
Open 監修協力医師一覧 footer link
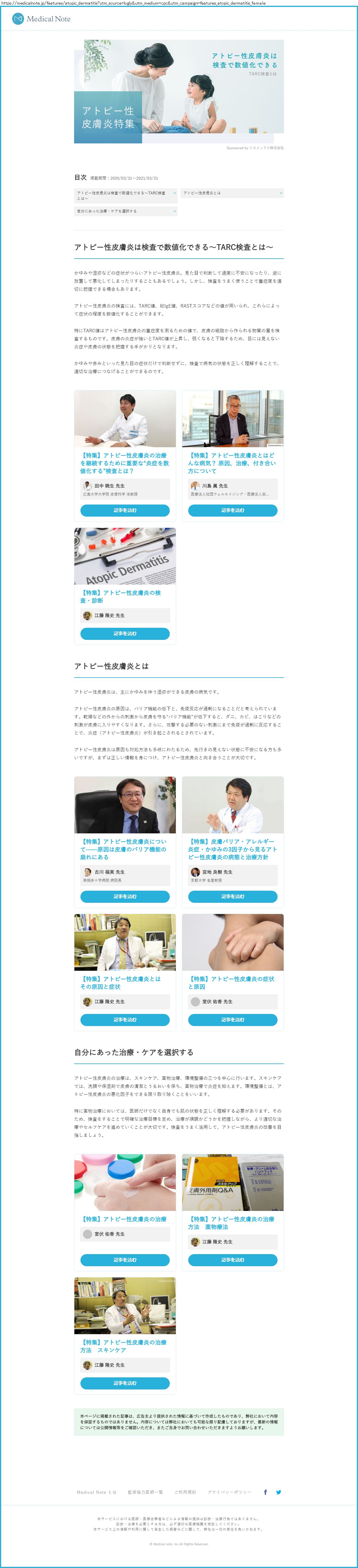pos(145,1492)
